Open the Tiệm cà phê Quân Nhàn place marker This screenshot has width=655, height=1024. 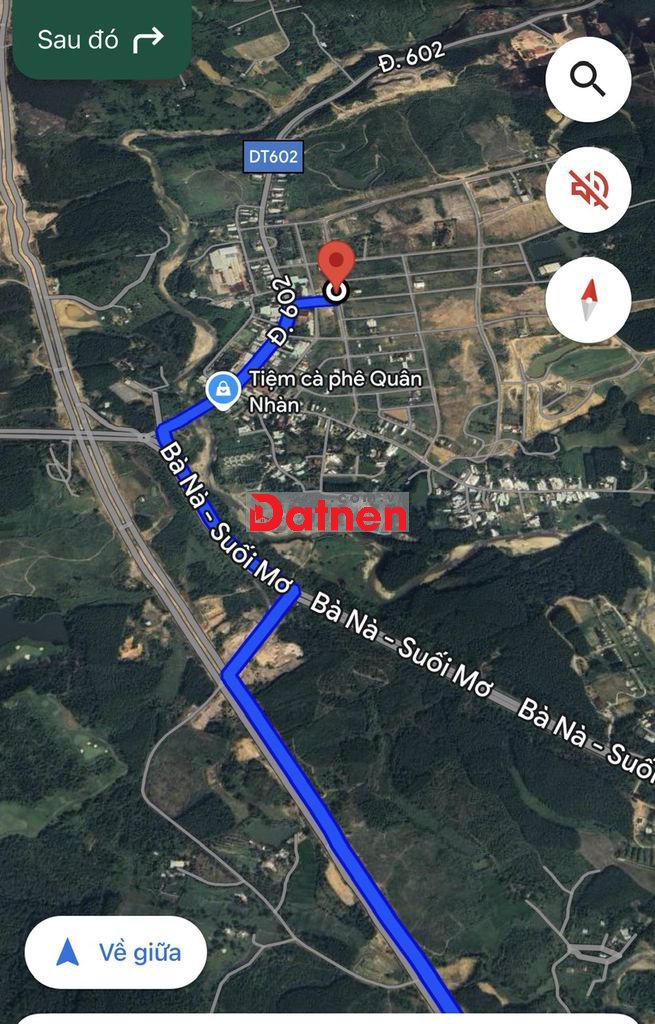pos(220,391)
